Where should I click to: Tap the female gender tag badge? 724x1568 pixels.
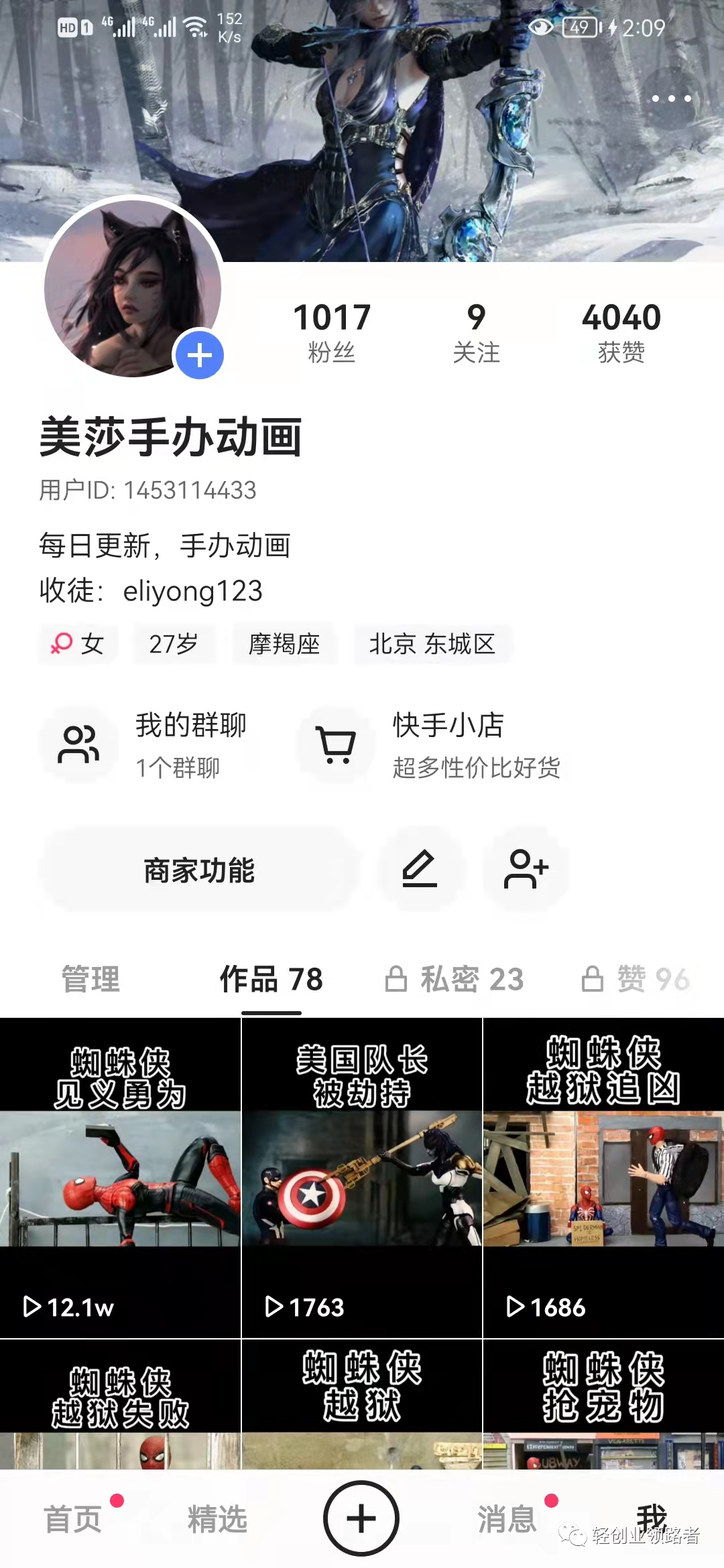[x=77, y=644]
